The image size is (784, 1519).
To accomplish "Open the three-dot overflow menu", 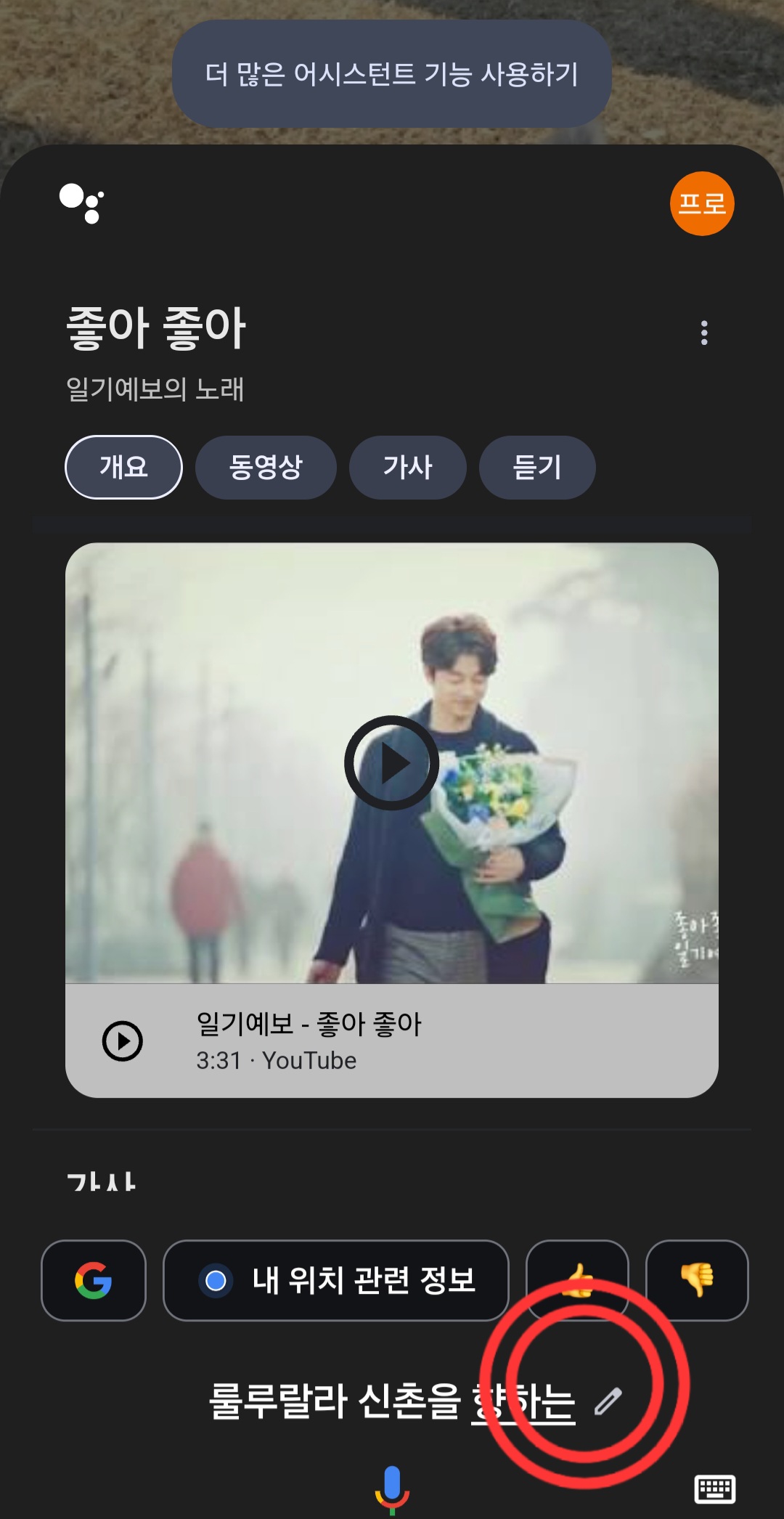I will (x=702, y=333).
